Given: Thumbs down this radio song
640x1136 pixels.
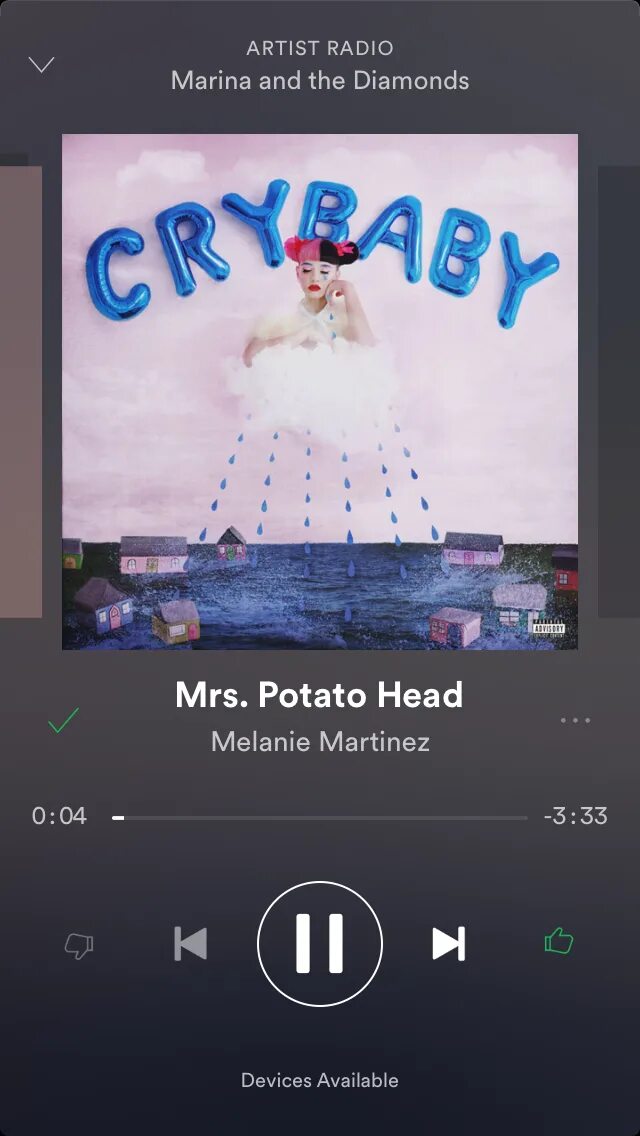Looking at the screenshot, I should tap(79, 945).
